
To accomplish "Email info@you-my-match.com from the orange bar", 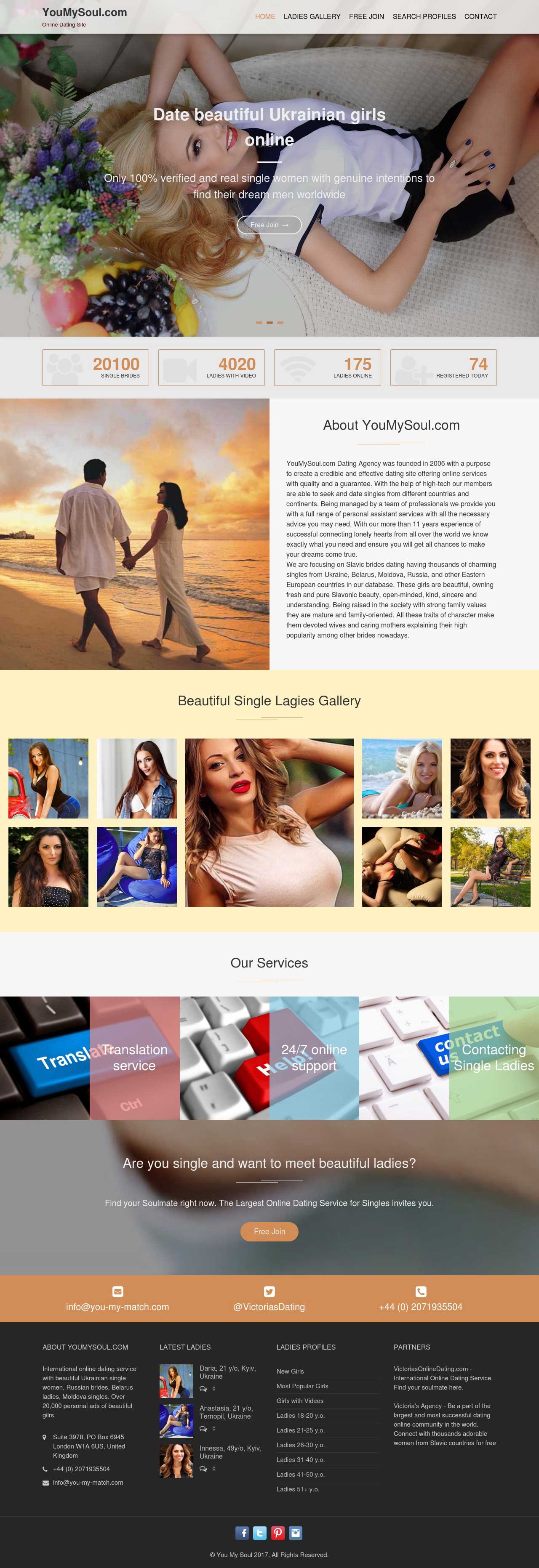I will click(x=117, y=1306).
